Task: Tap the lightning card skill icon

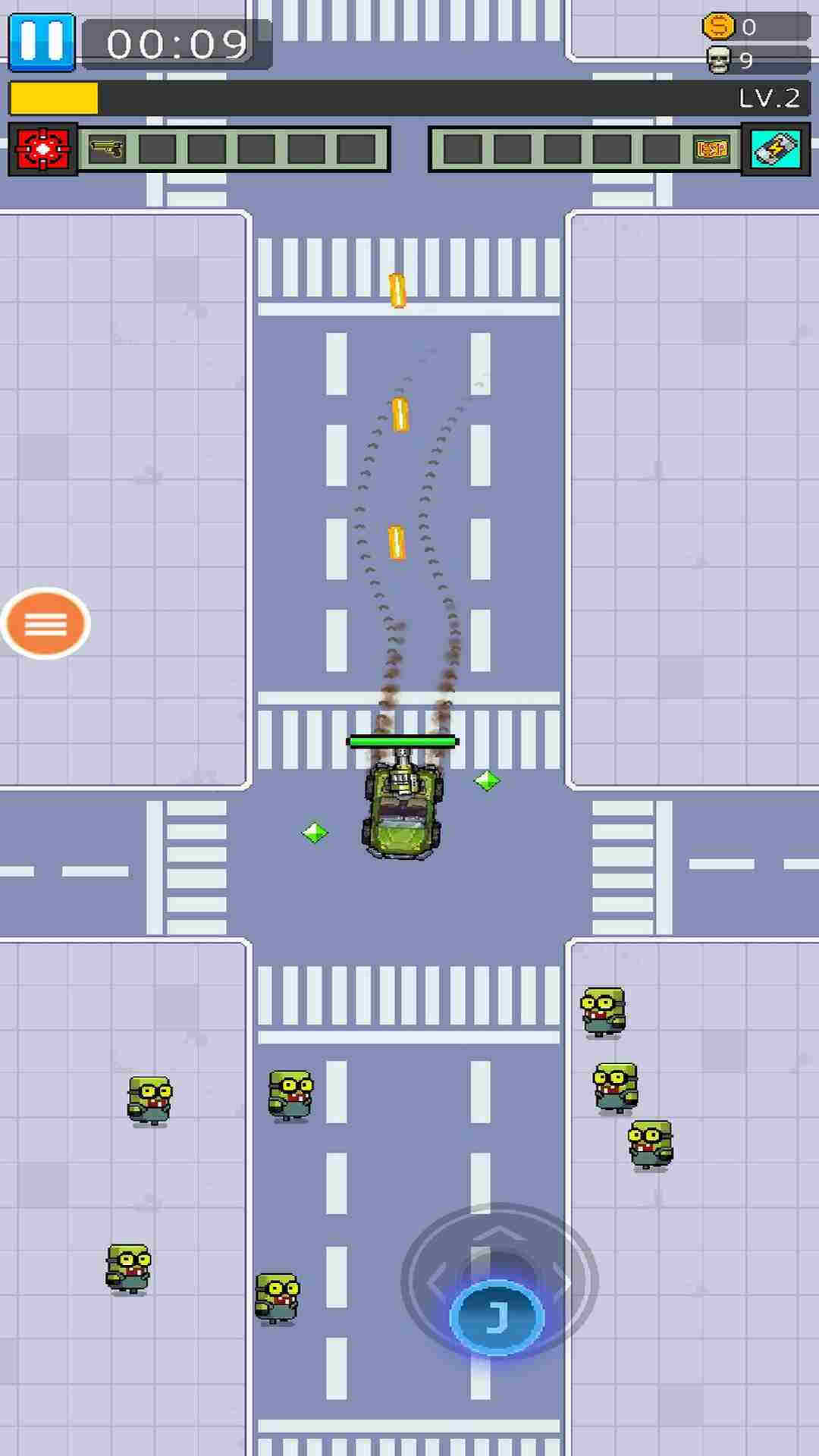Action: click(x=775, y=149)
